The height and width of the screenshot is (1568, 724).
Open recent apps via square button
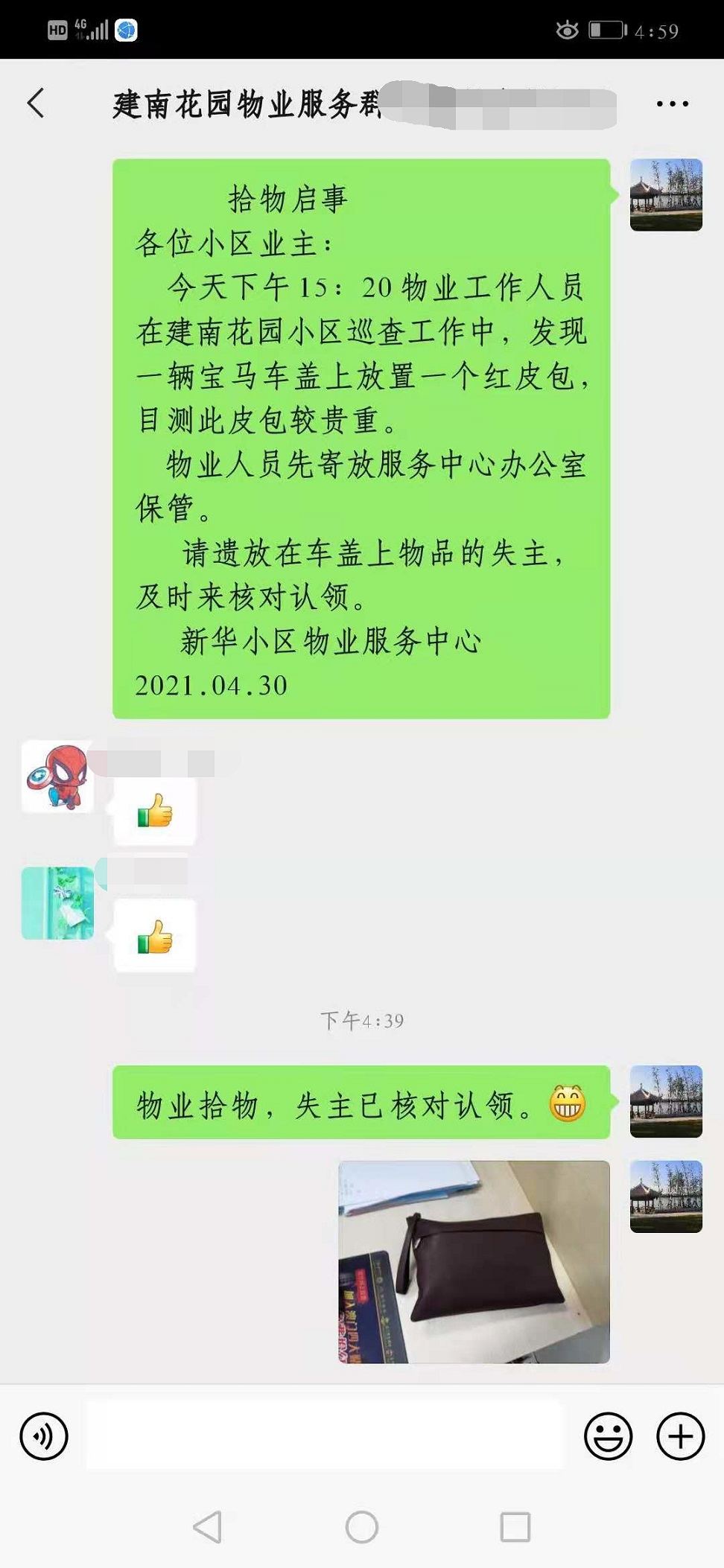515,1527
